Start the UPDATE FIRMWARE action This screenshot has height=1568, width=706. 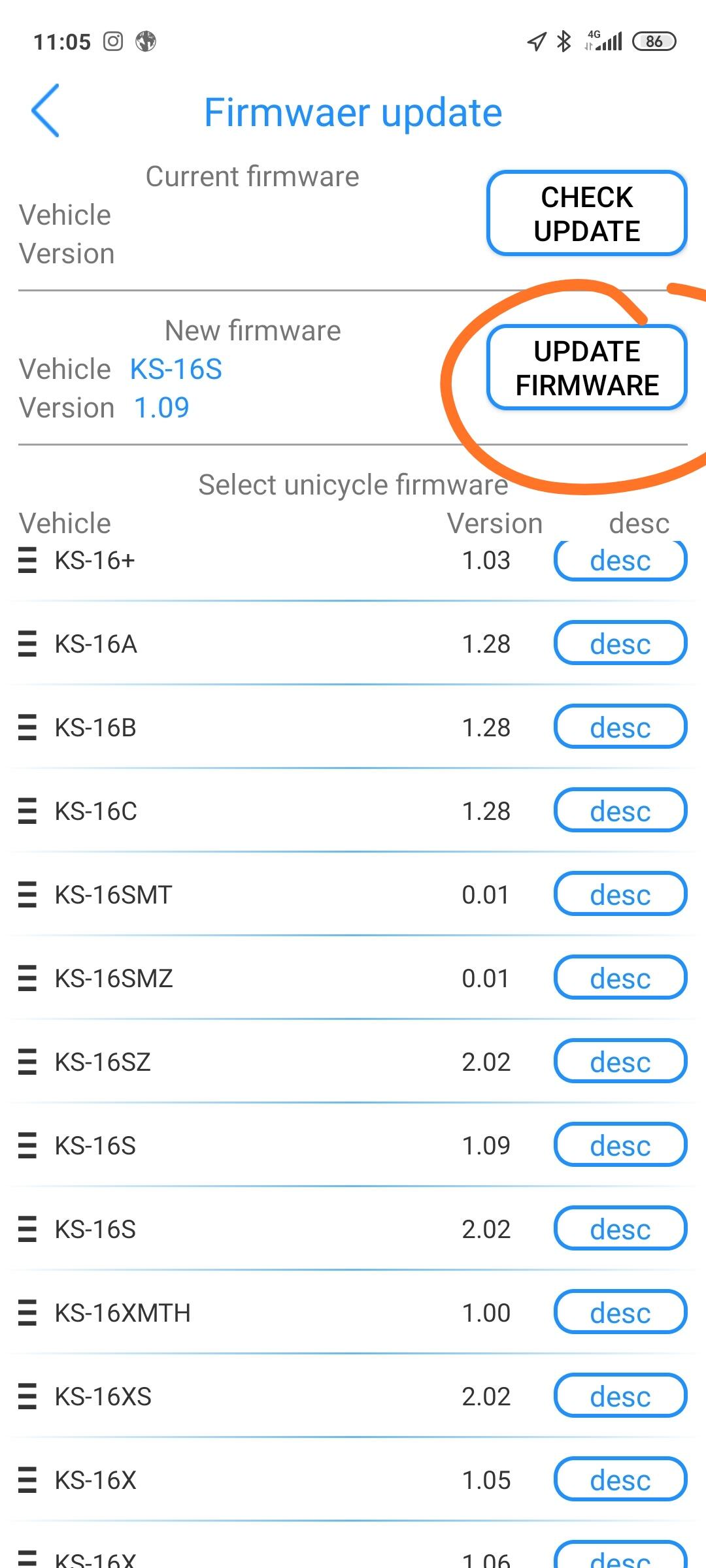(x=587, y=368)
